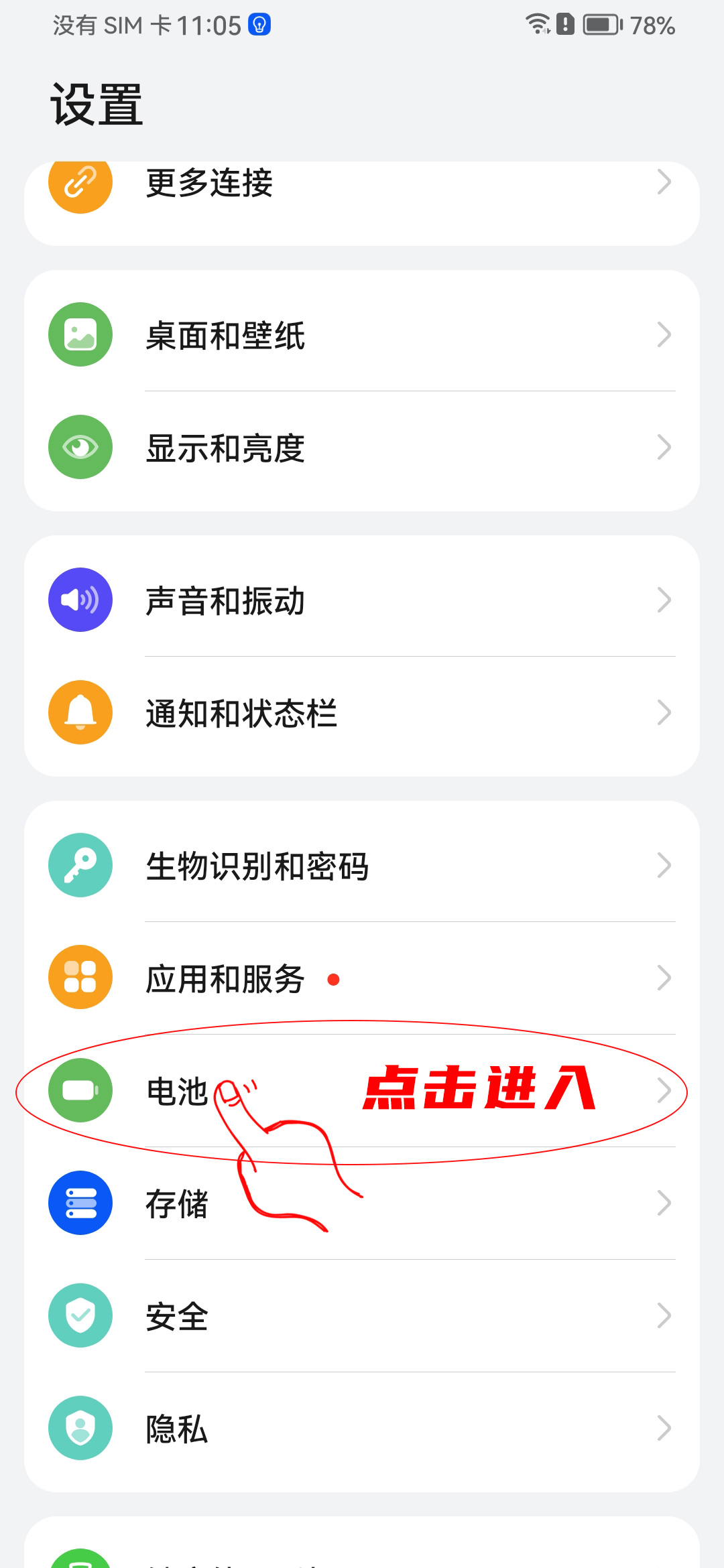Open 声音和振动 settings

click(x=362, y=600)
